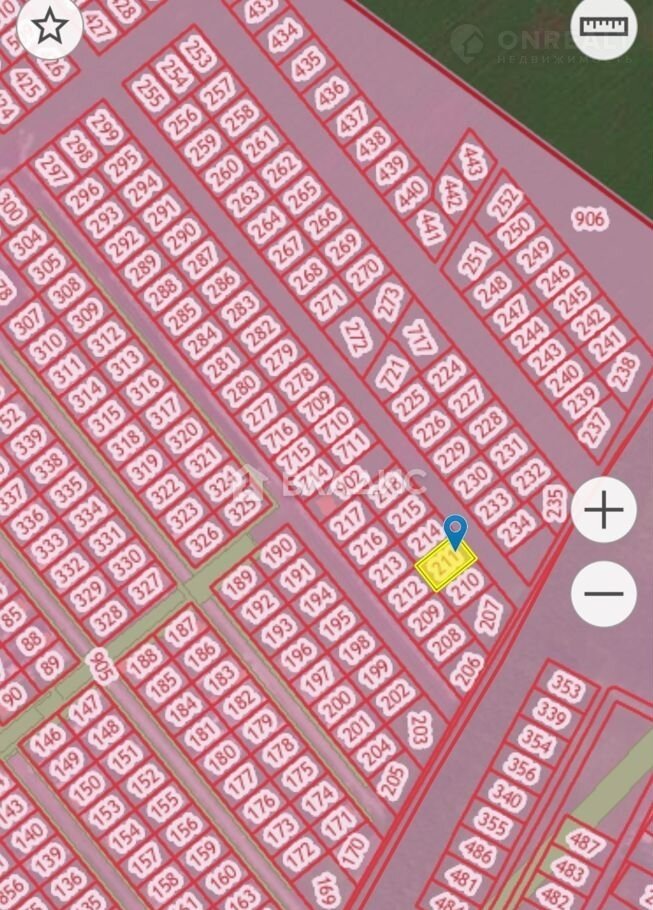Zoom in with the plus button
Image resolution: width=653 pixels, height=910 pixels.
(x=604, y=511)
